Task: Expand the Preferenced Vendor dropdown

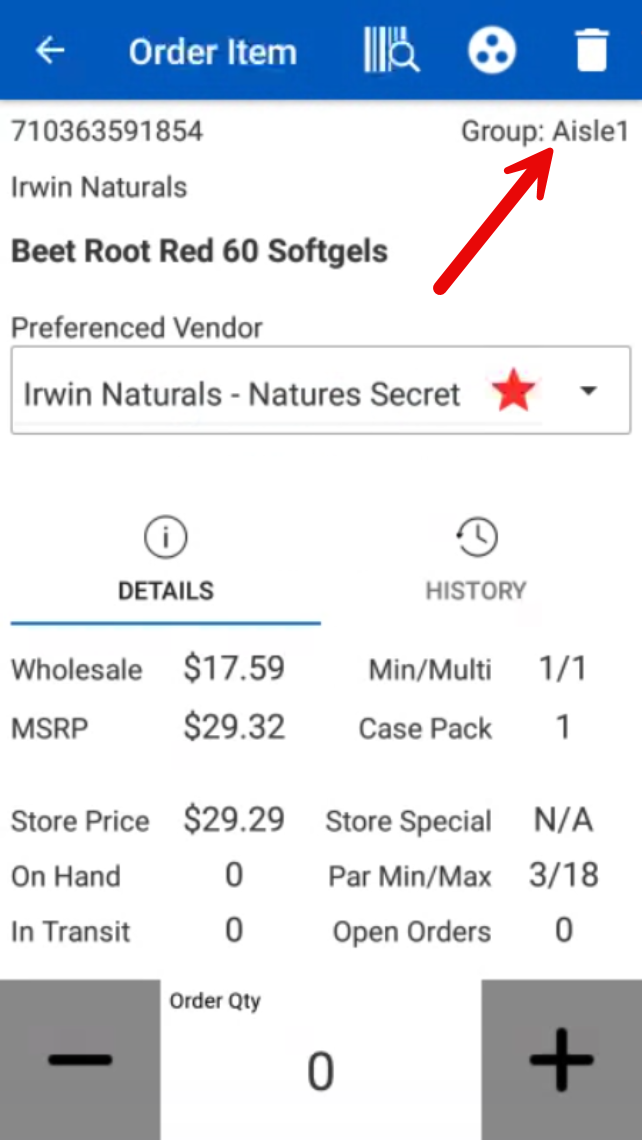Action: pyautogui.click(x=588, y=391)
